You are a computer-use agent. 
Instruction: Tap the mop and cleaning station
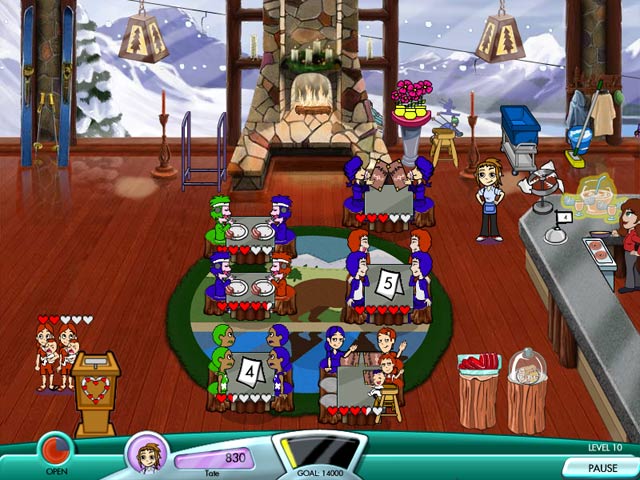[x=585, y=125]
